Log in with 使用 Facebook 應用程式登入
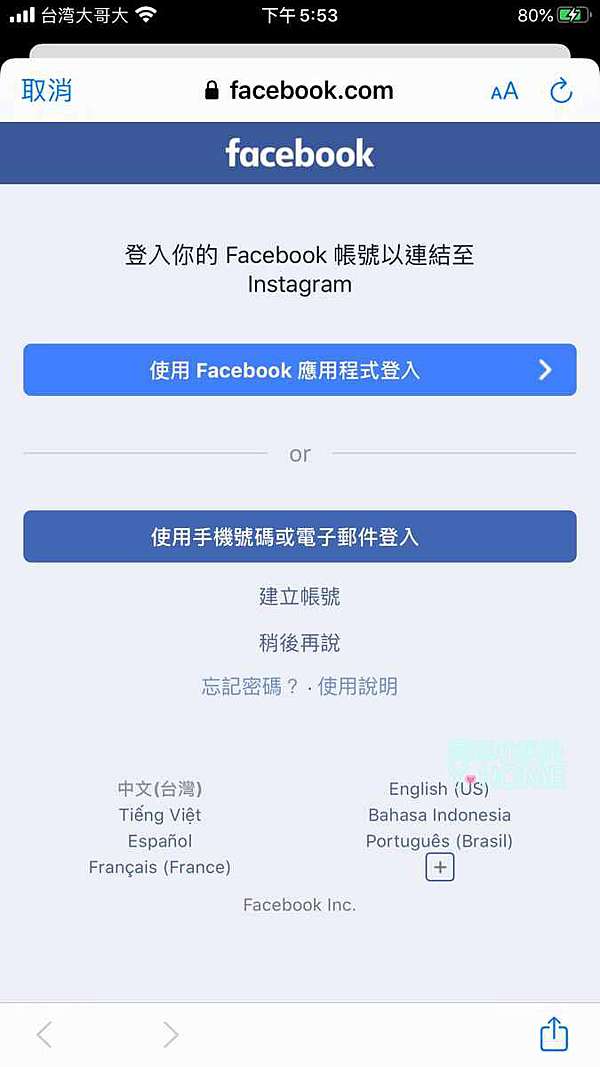600x1067 pixels. (x=300, y=370)
